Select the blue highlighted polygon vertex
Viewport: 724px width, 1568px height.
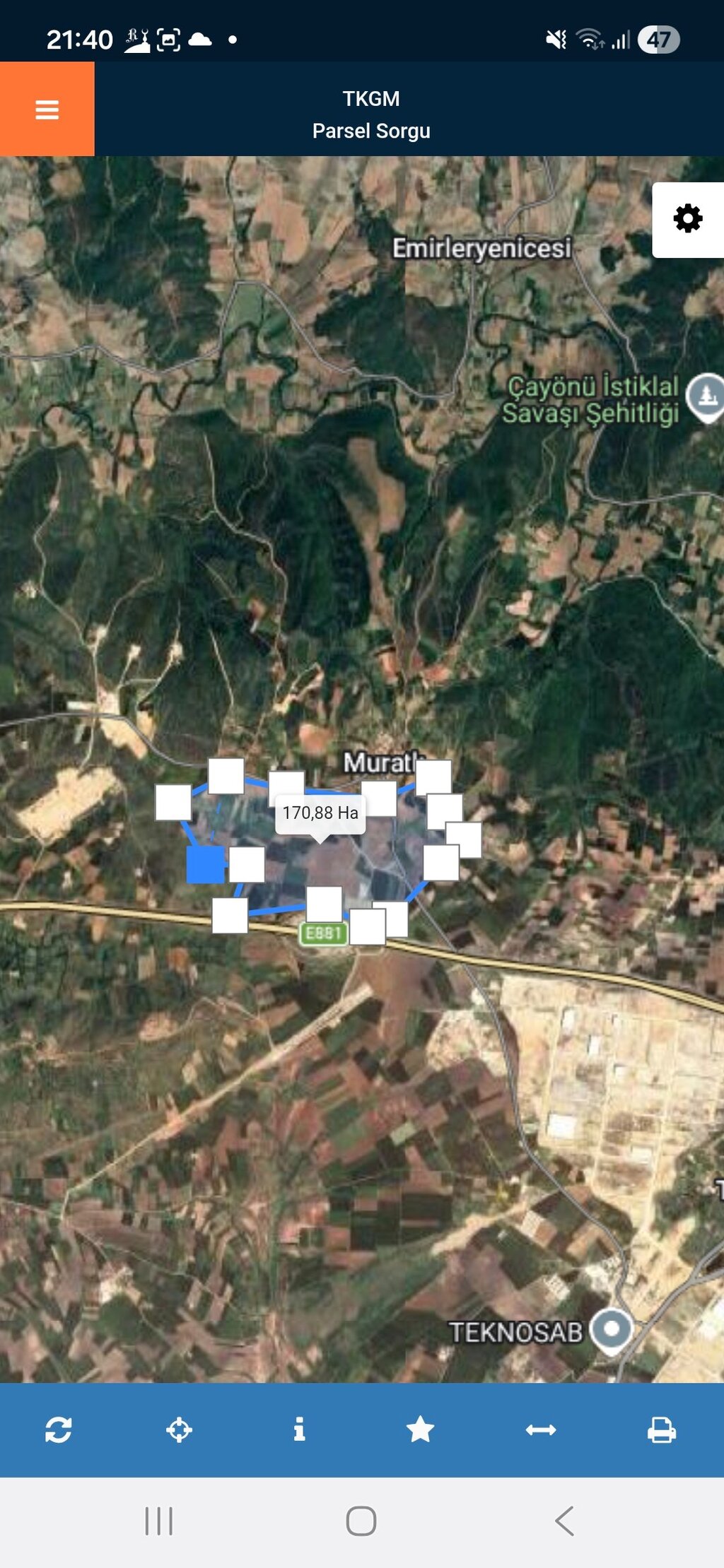[x=205, y=865]
